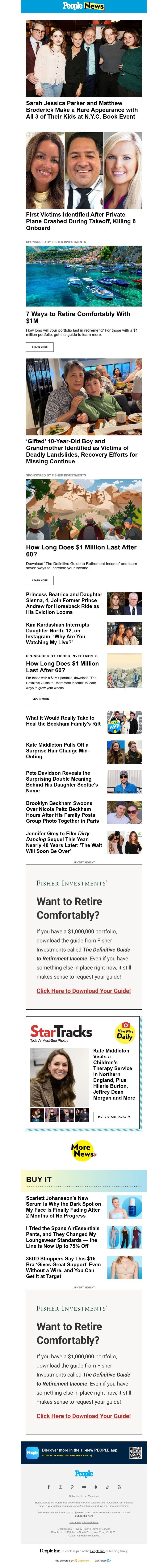Tap Subscribe to the Magazine link
The image size is (168, 1568).
pos(84,1495)
